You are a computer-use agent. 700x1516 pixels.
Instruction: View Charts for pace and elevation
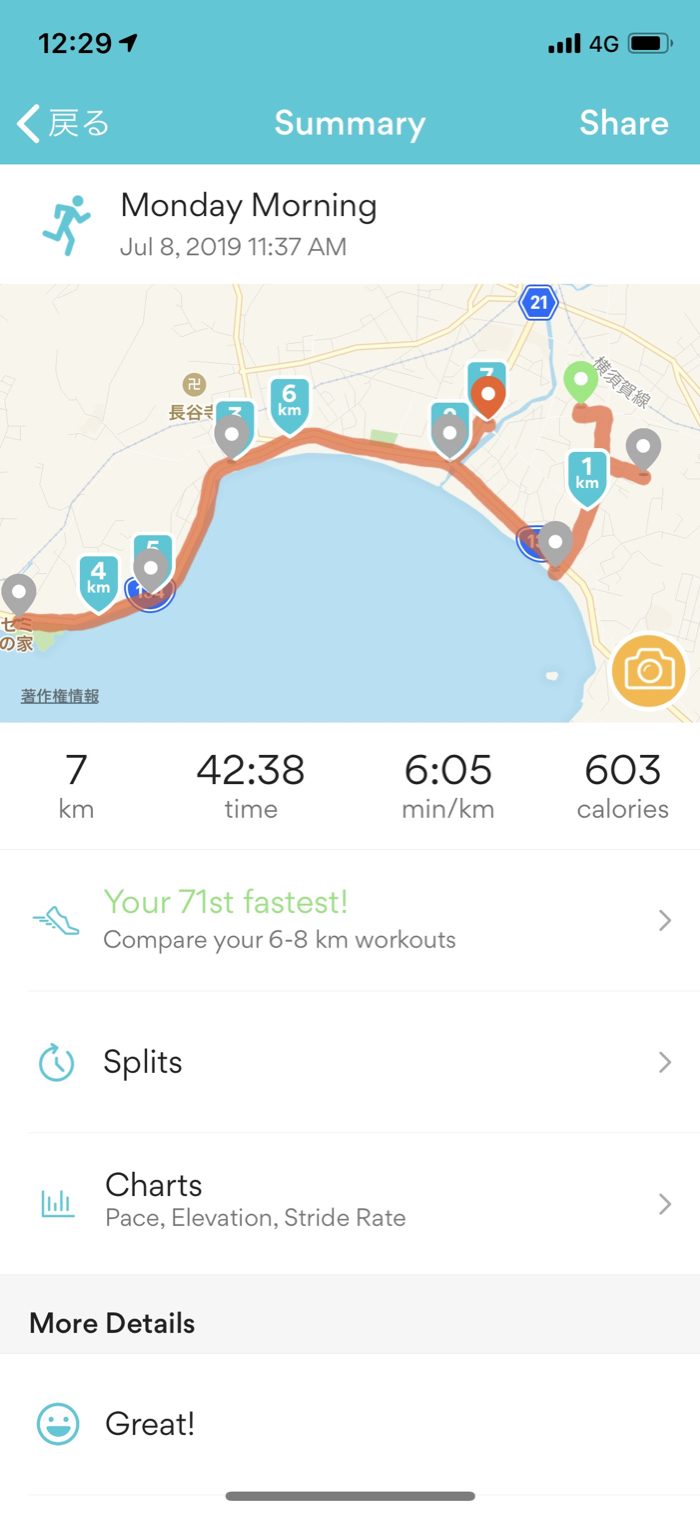pos(350,1200)
